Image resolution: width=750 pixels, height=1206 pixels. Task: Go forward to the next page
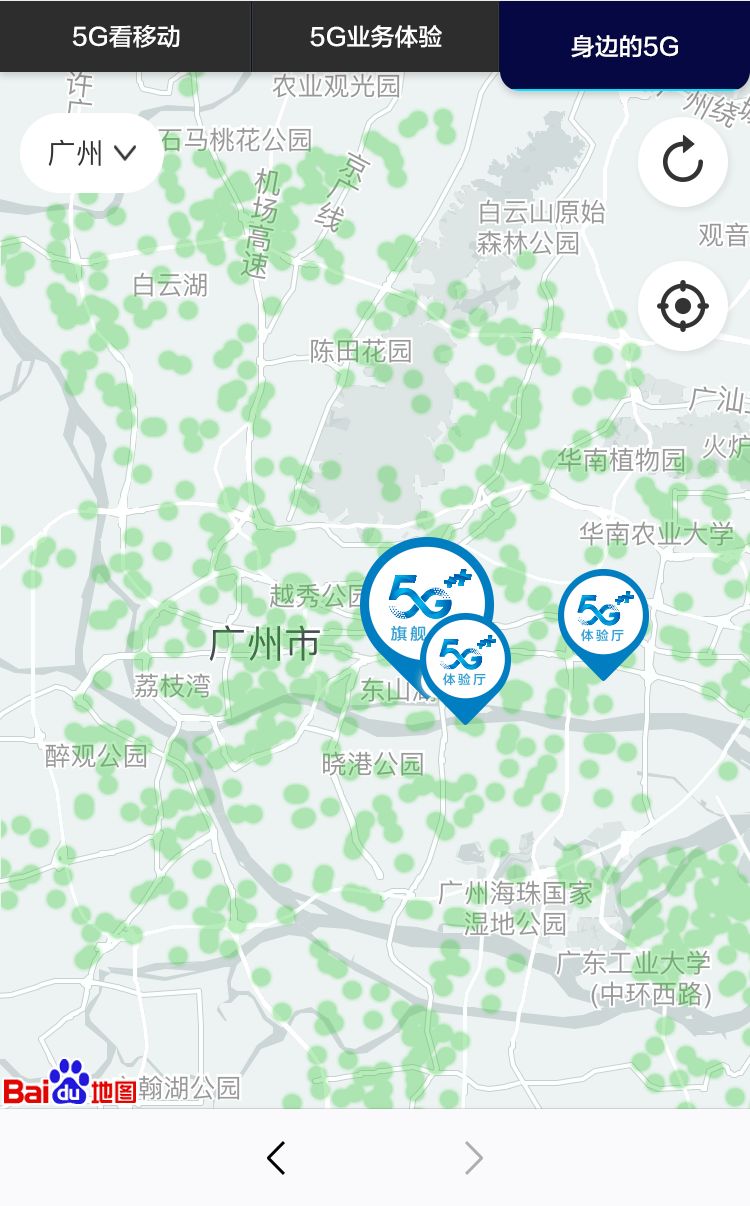[x=473, y=1158]
